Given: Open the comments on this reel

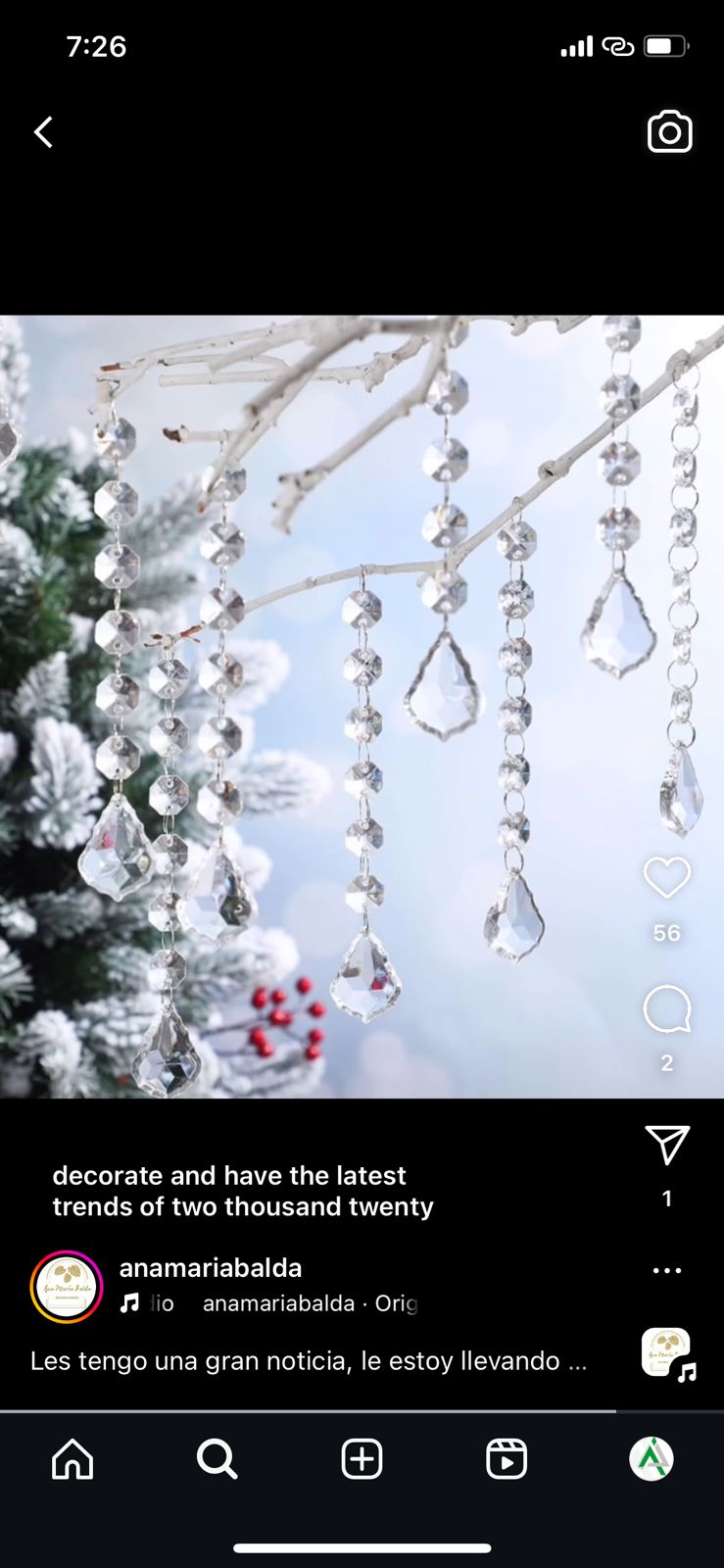Looking at the screenshot, I should tap(666, 1009).
